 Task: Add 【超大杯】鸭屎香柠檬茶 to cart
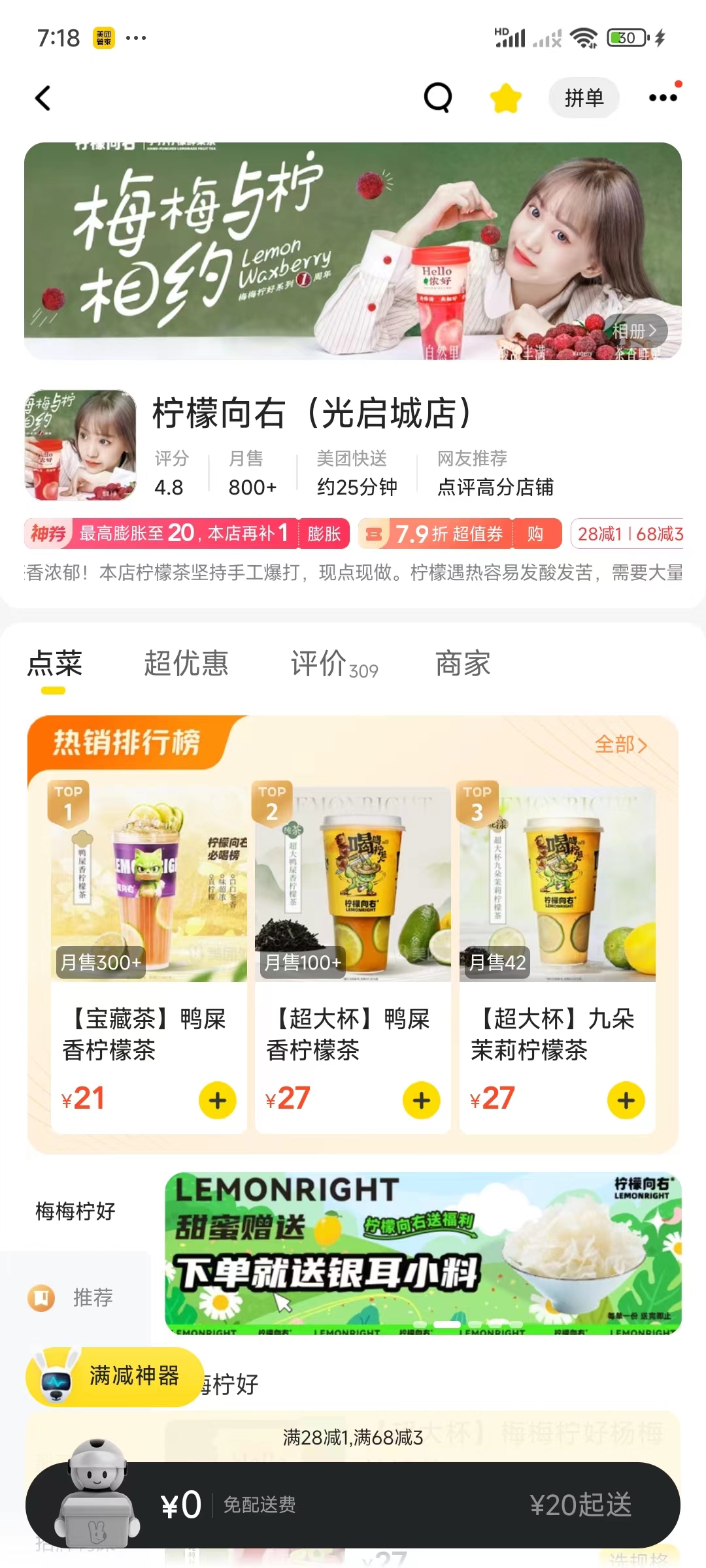pyautogui.click(x=422, y=1101)
